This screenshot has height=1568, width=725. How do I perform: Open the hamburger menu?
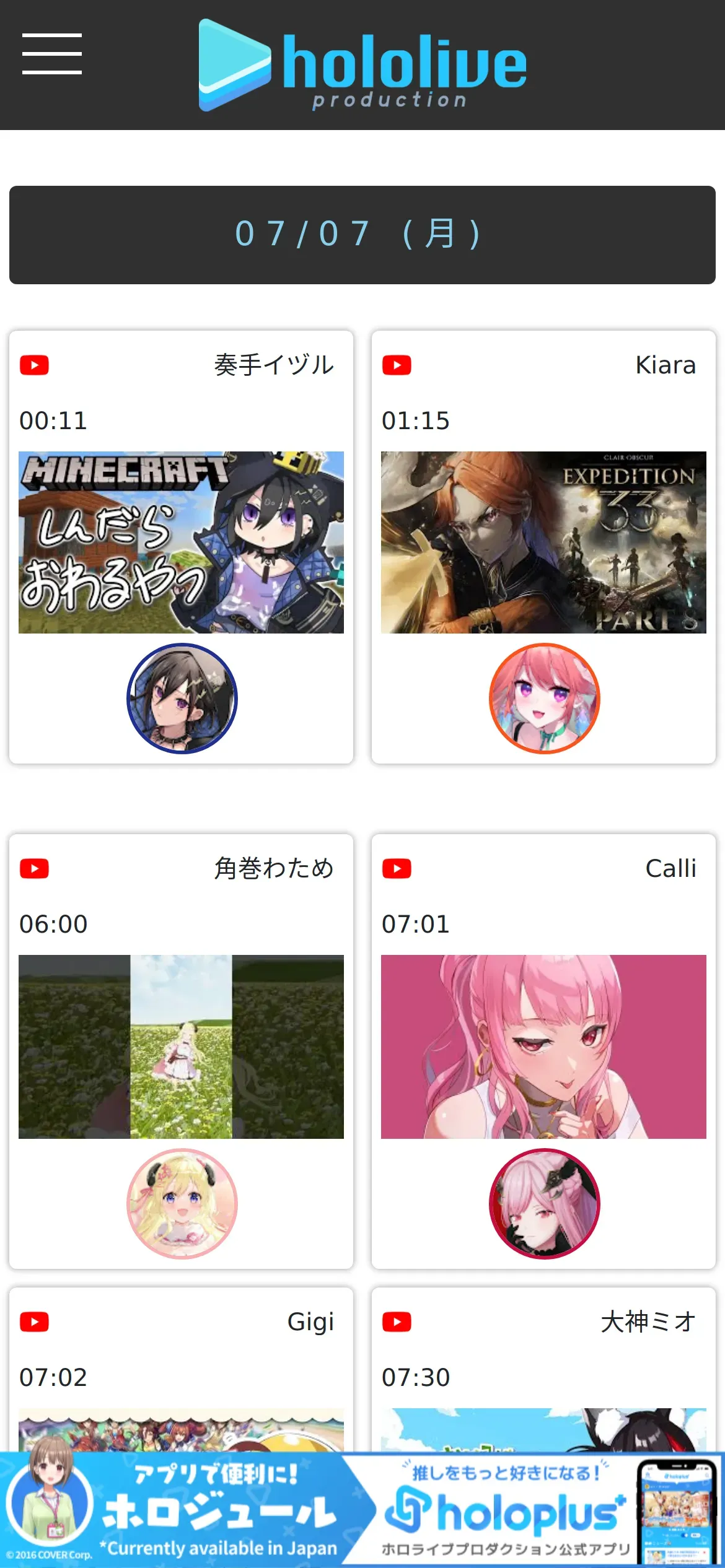tap(52, 54)
